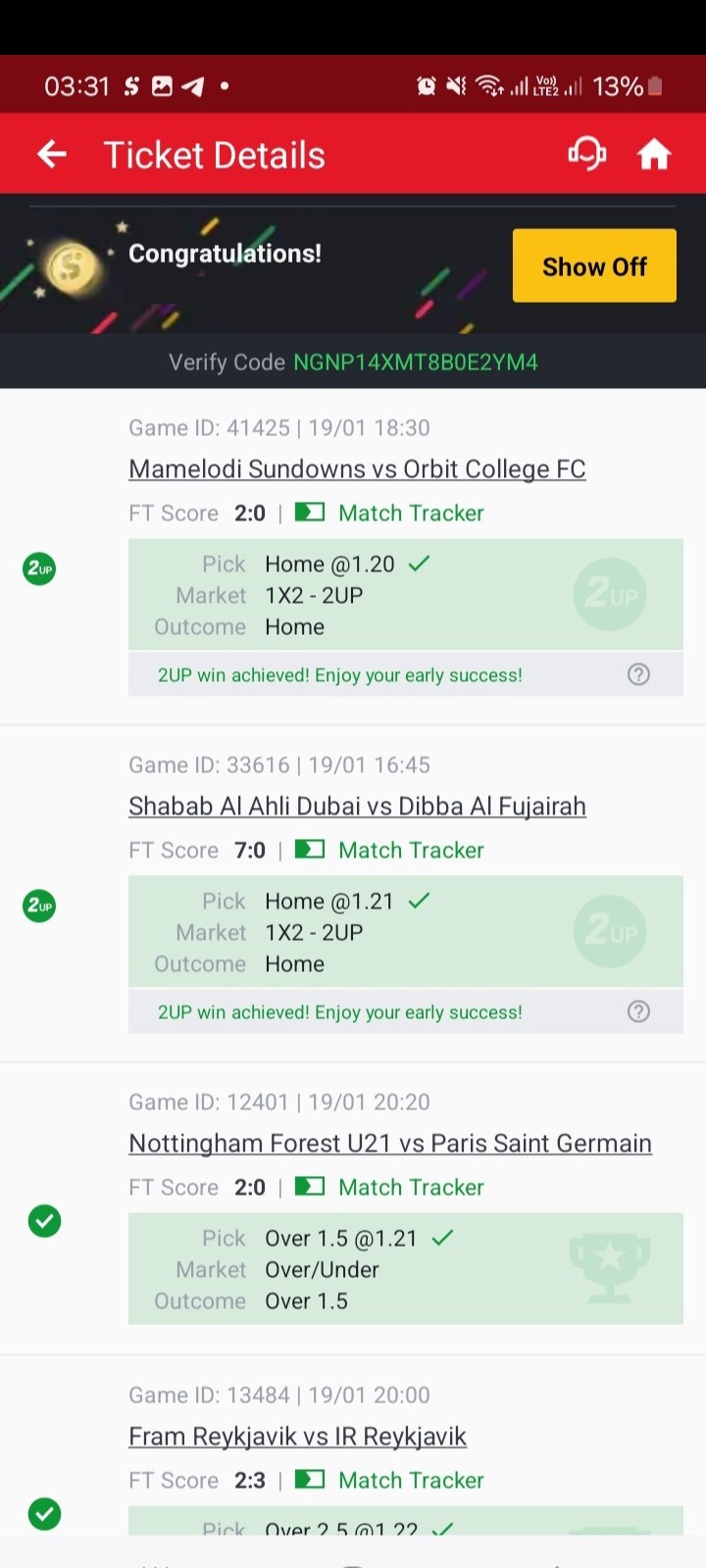Tap the 2UP badge beside Mamelodi Sundowns match
Screen dimensions: 706x1568
point(39,568)
